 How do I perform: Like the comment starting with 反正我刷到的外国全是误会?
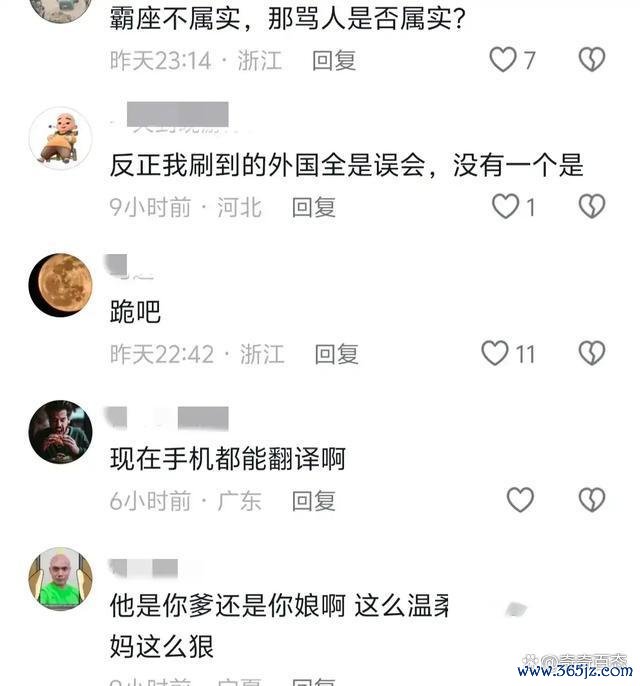(x=506, y=207)
